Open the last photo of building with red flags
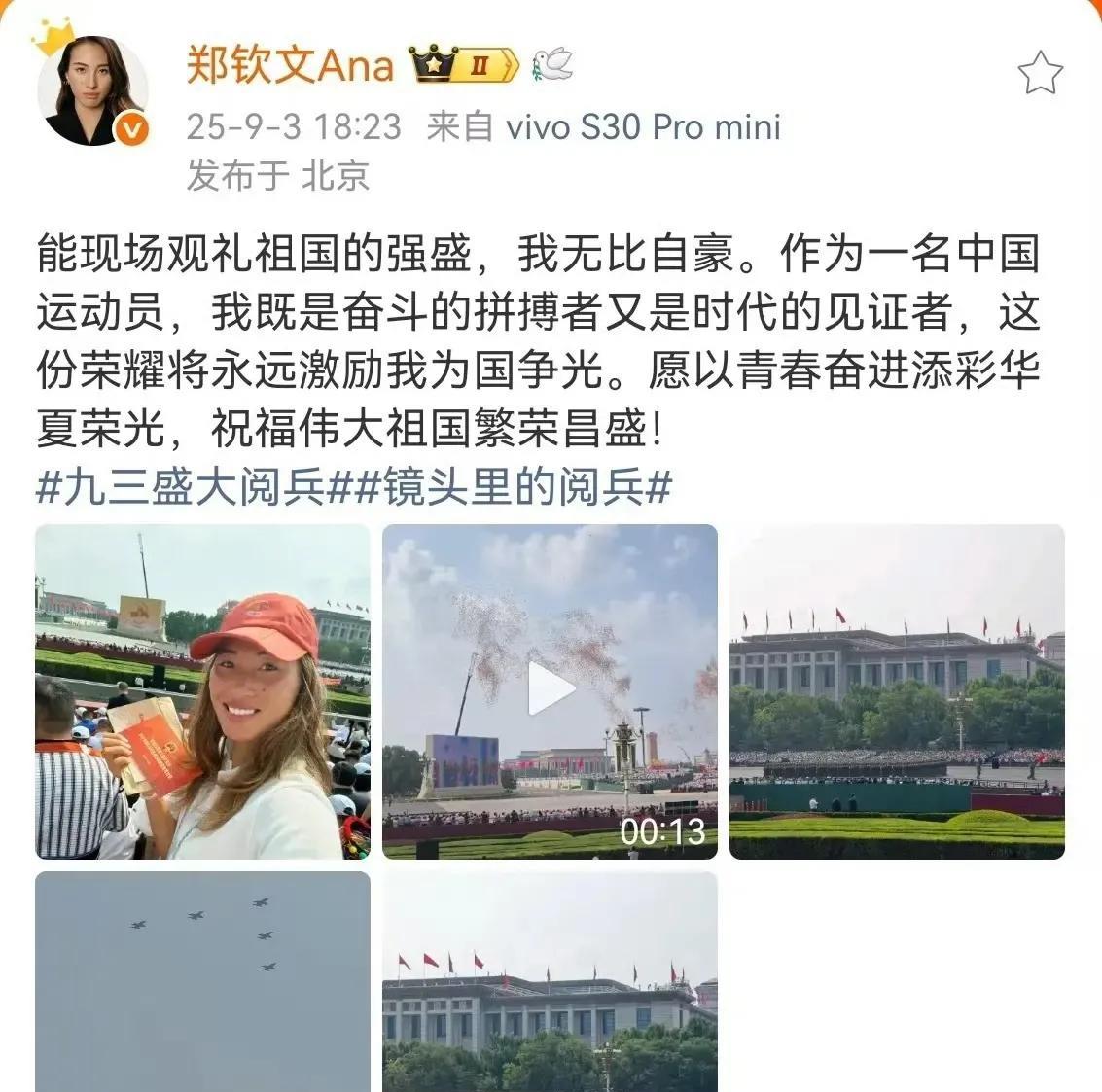This screenshot has height=1092, width=1102. tap(550, 980)
